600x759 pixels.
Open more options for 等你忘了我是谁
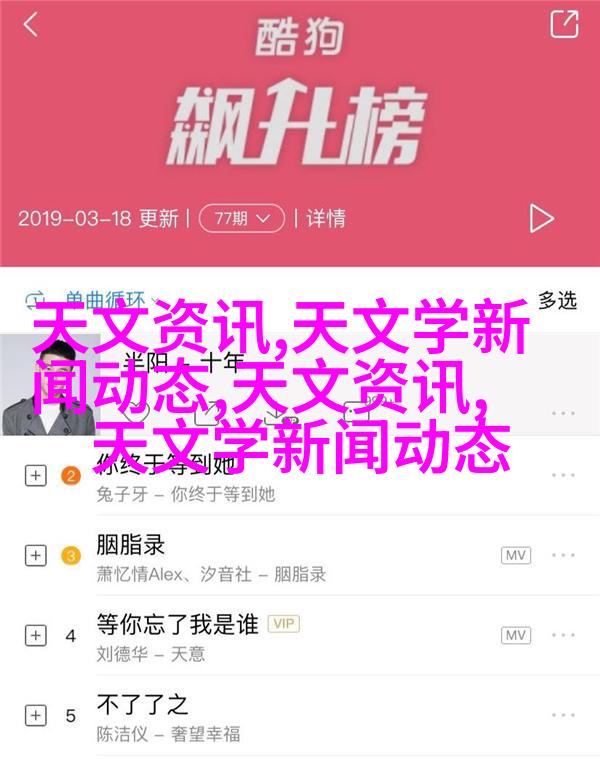coord(563,635)
